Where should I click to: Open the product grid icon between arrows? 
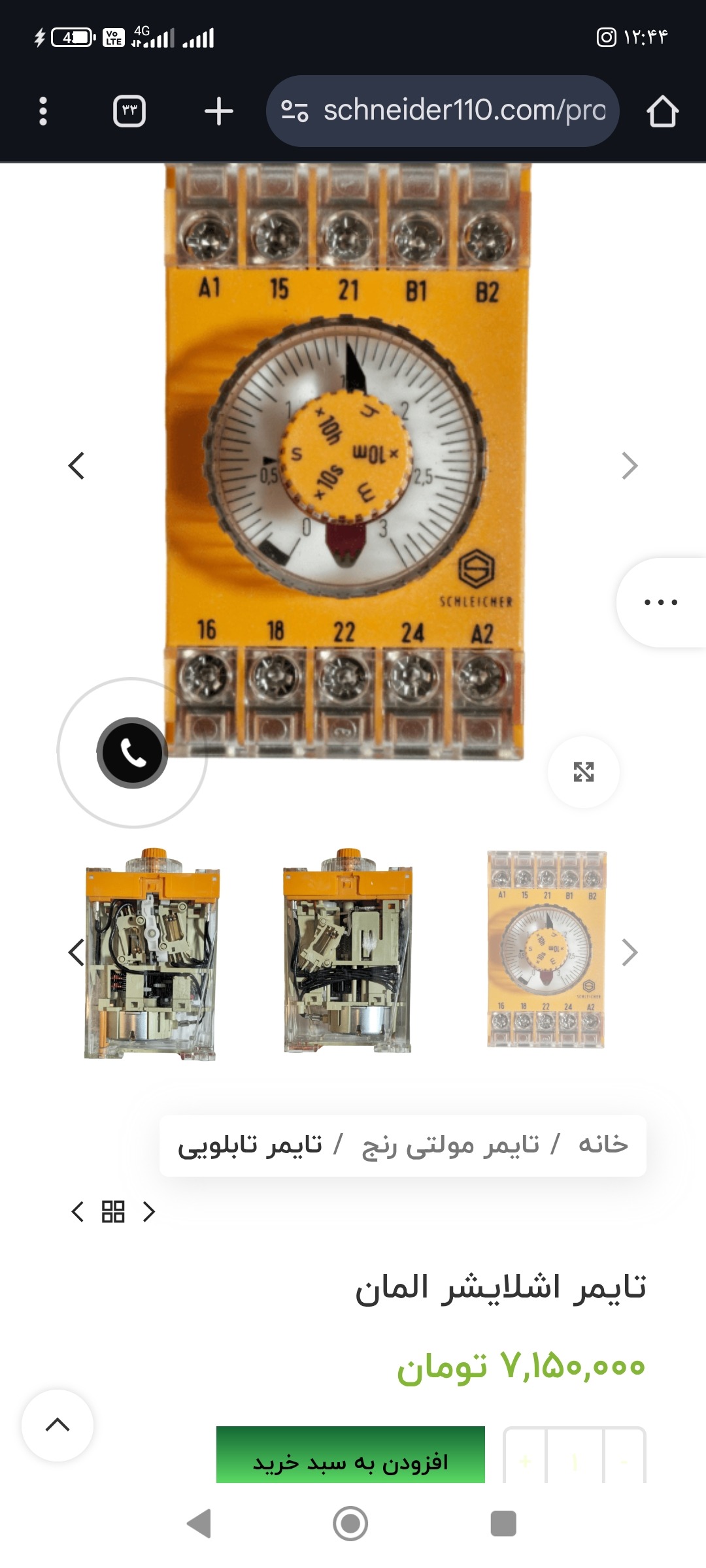(113, 1211)
